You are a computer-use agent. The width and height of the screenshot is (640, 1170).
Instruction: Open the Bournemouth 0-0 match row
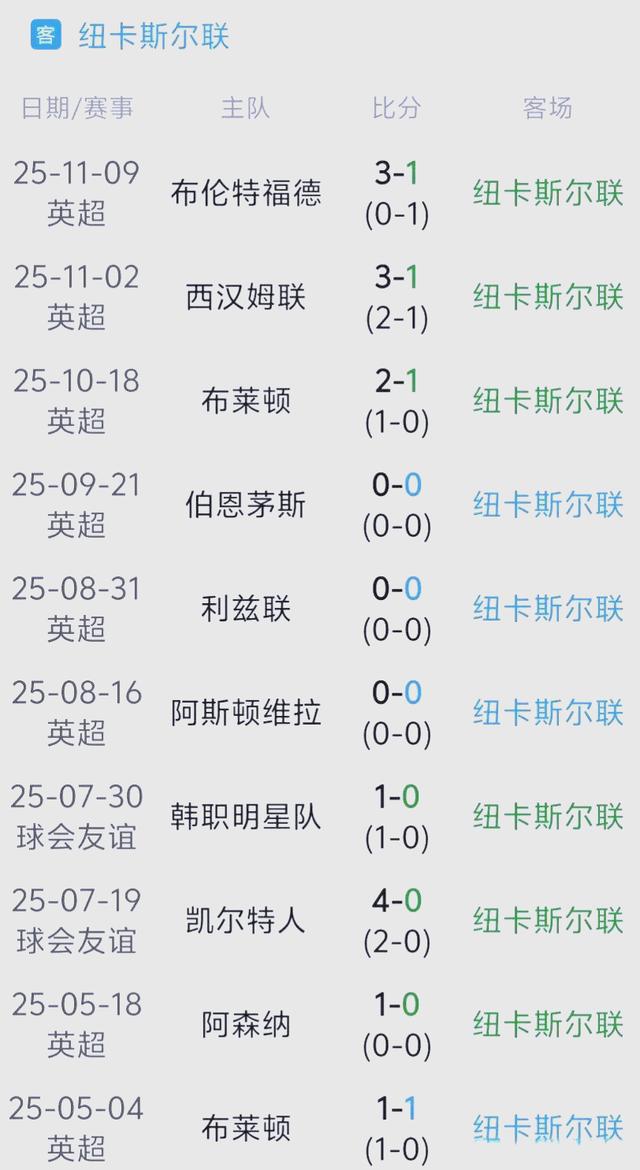pyautogui.click(x=246, y=505)
